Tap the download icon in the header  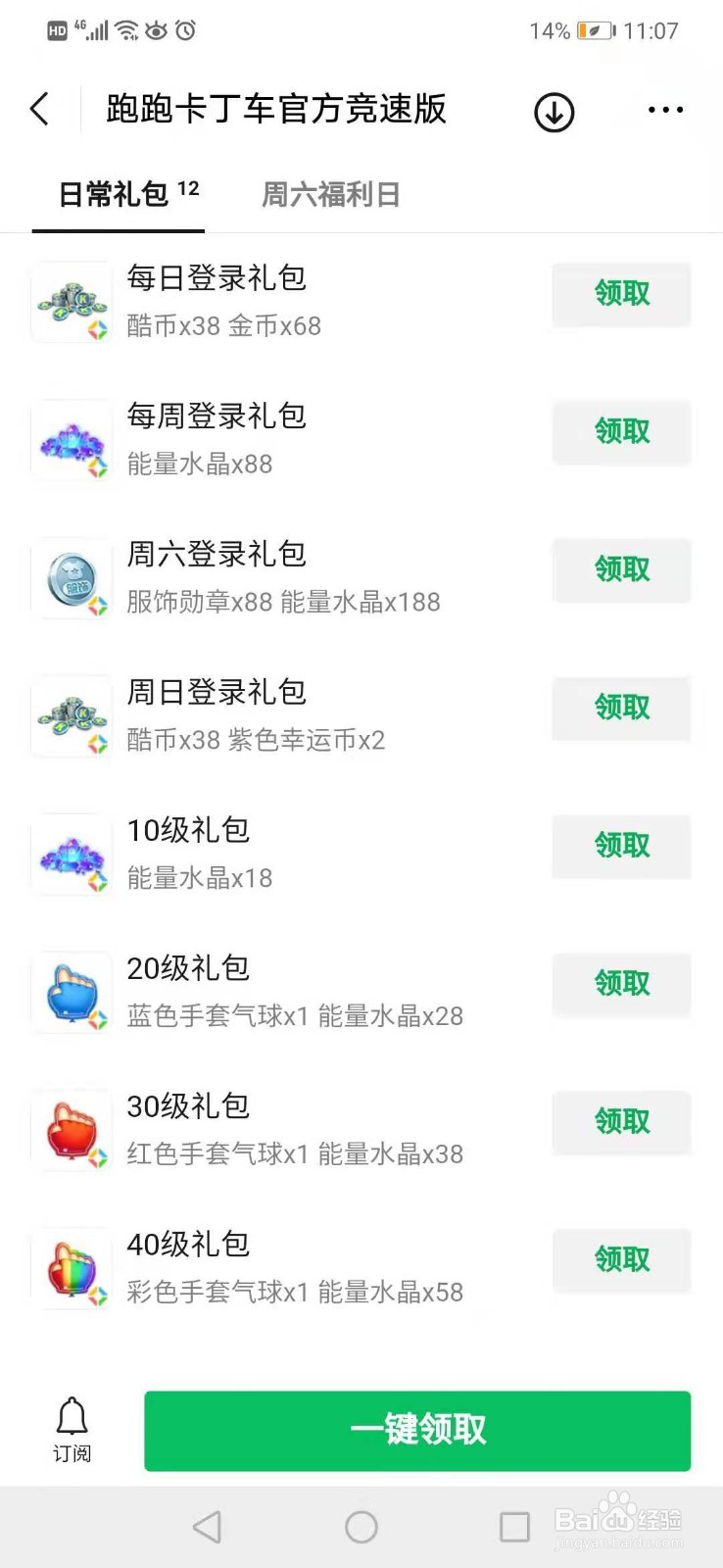554,112
